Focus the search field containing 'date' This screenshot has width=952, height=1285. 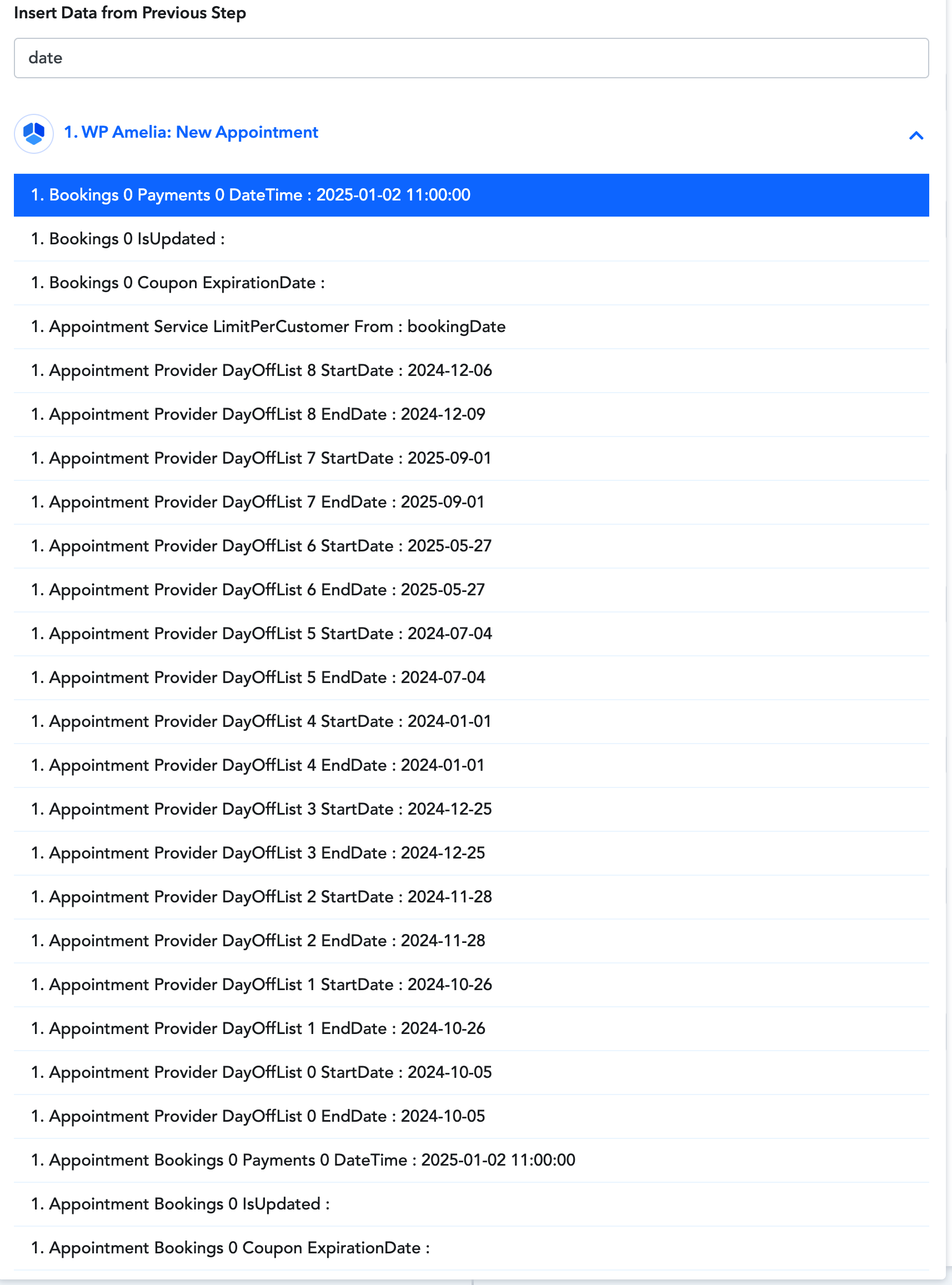470,58
